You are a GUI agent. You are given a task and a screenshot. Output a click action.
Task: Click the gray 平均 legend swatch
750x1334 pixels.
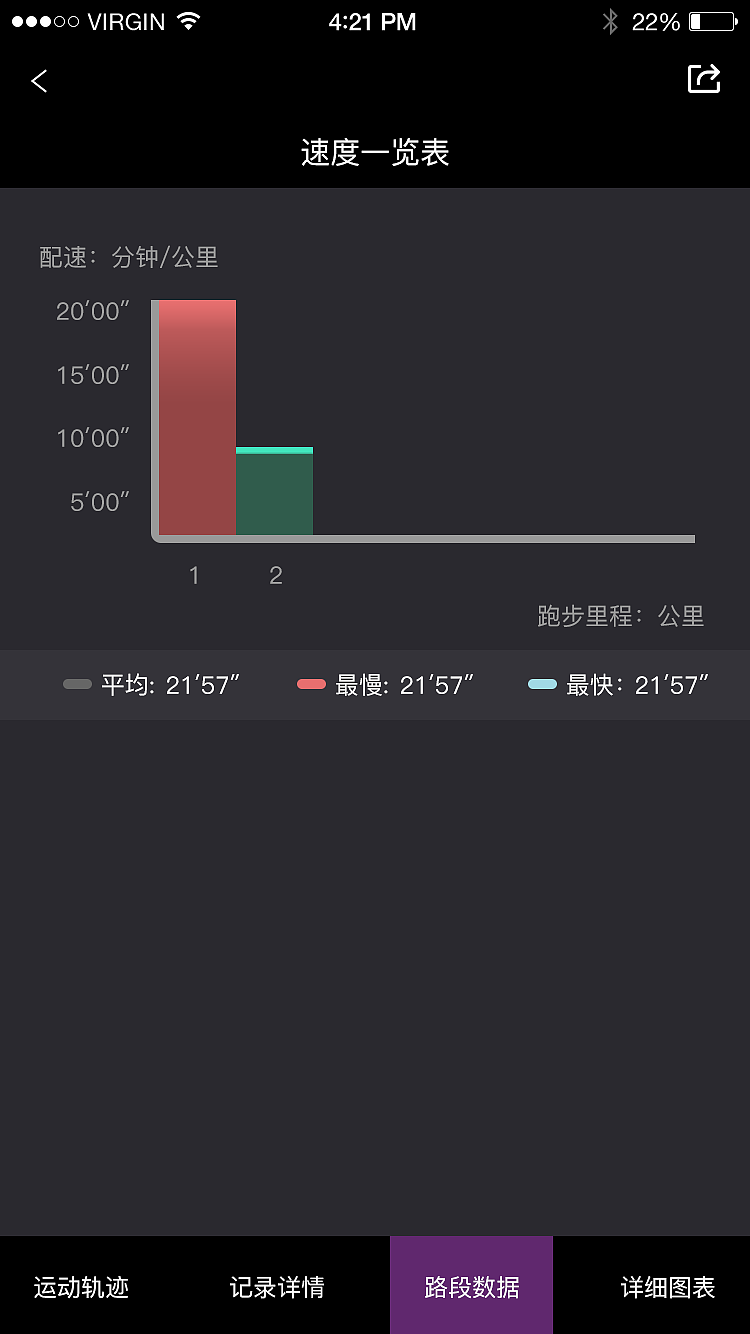tap(77, 684)
